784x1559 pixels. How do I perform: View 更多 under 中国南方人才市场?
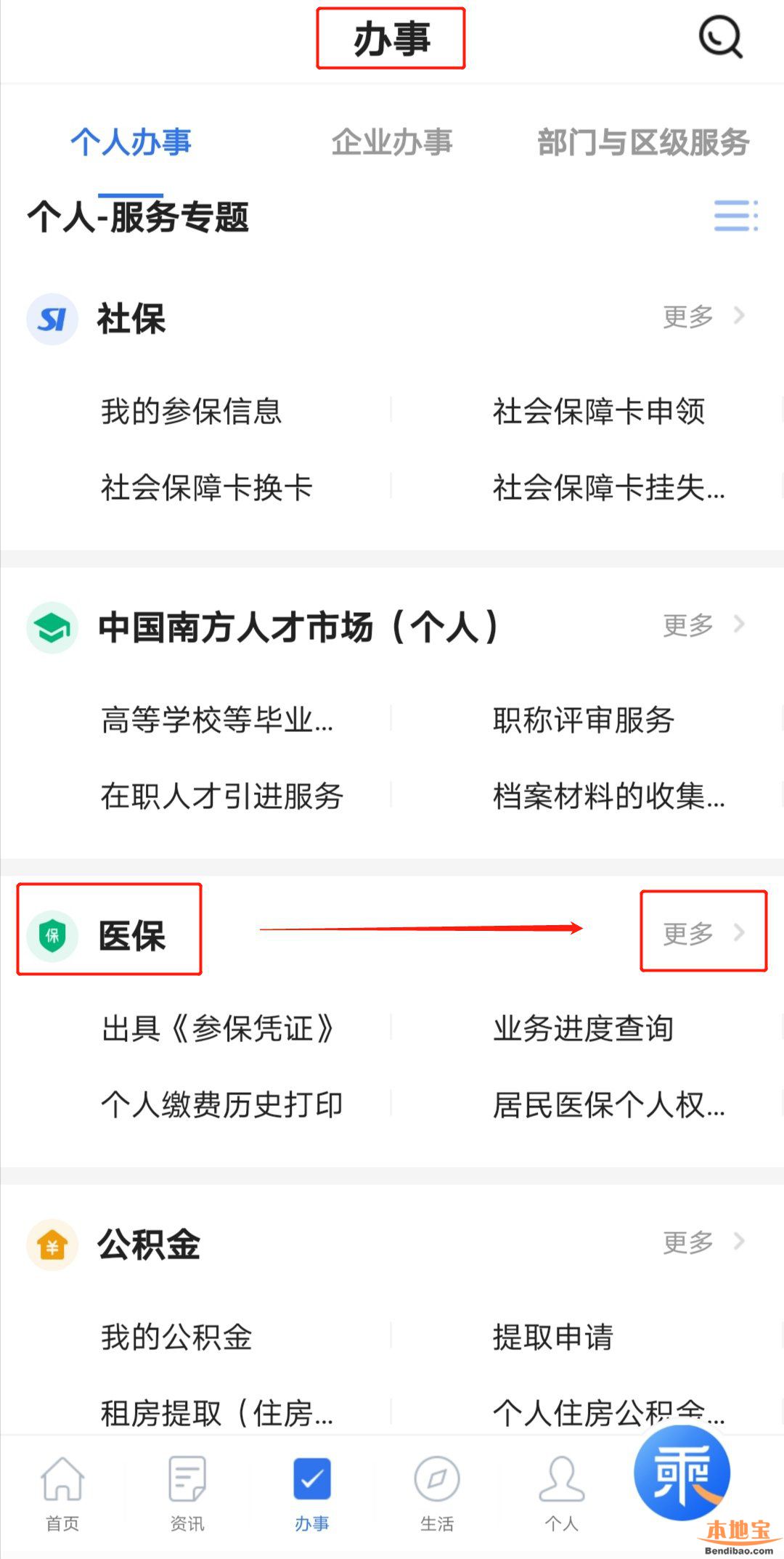point(703,624)
